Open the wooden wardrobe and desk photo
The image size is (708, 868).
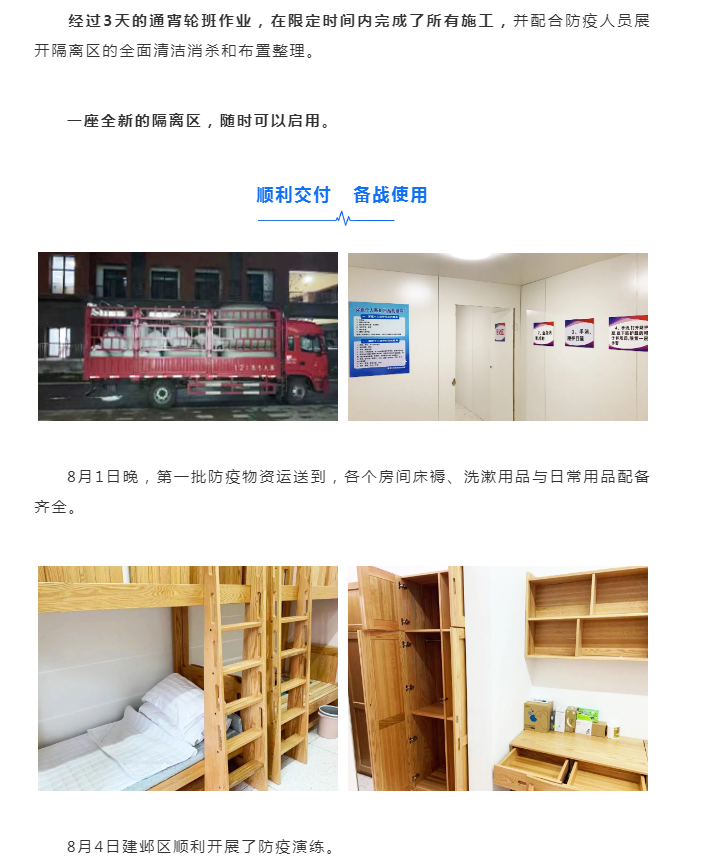498,678
